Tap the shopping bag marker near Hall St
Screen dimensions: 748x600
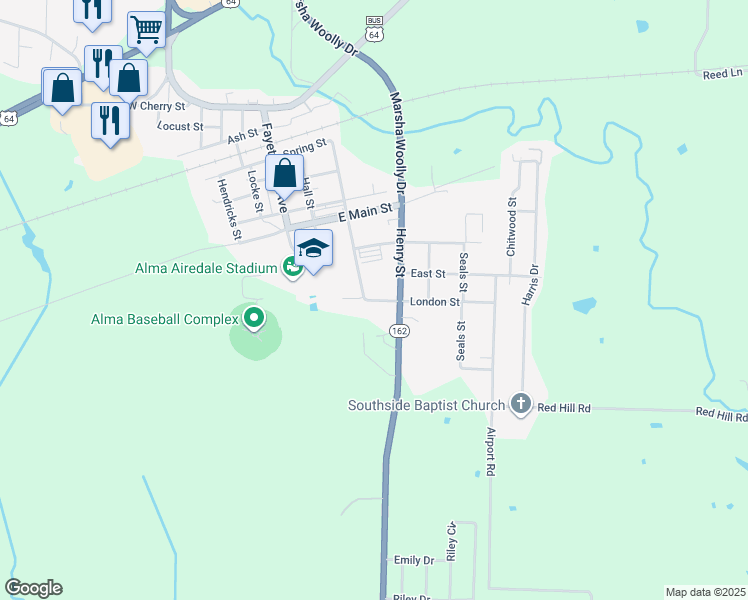[284, 175]
